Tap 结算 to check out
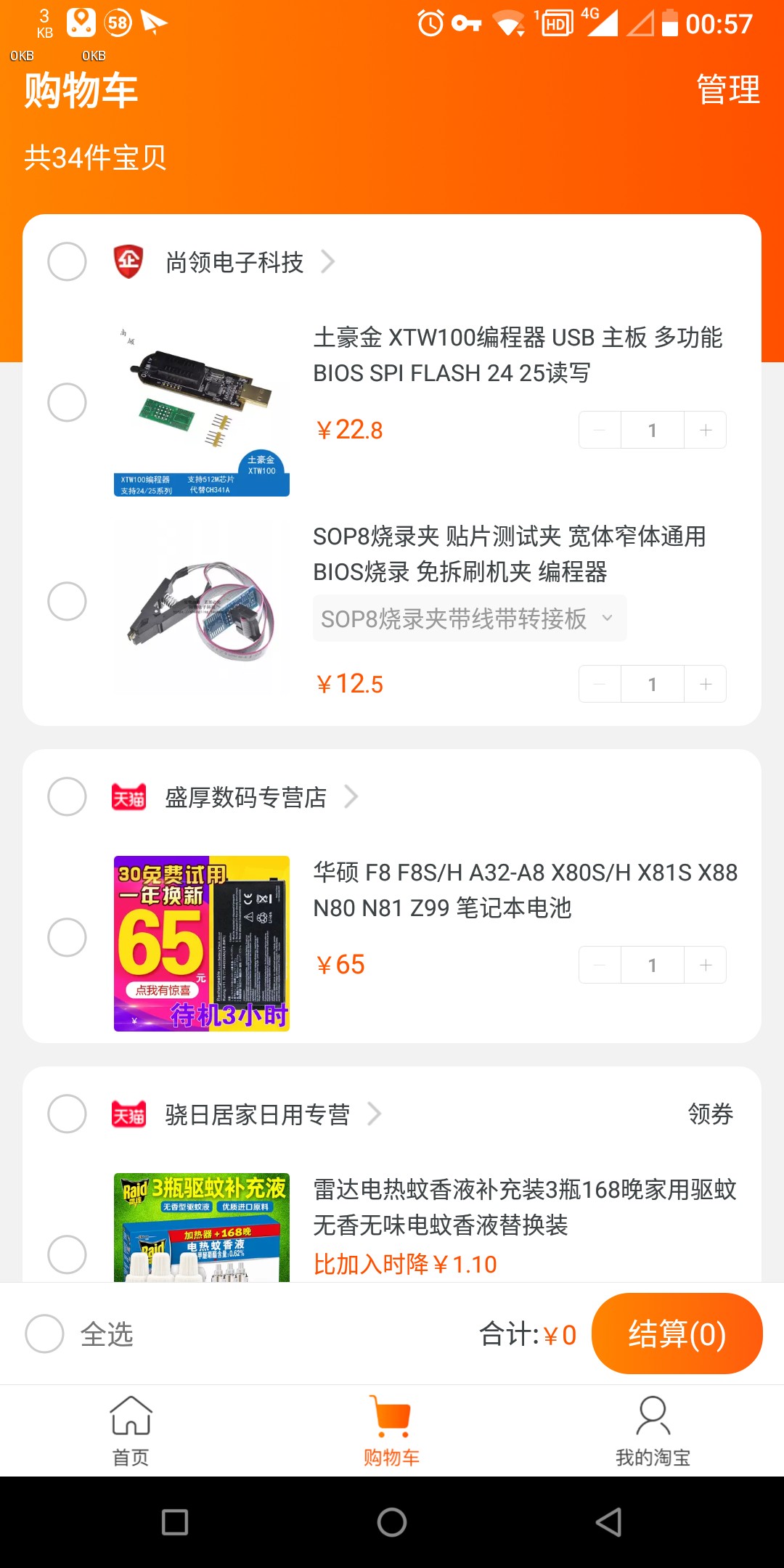784x1568 pixels. (x=677, y=1334)
